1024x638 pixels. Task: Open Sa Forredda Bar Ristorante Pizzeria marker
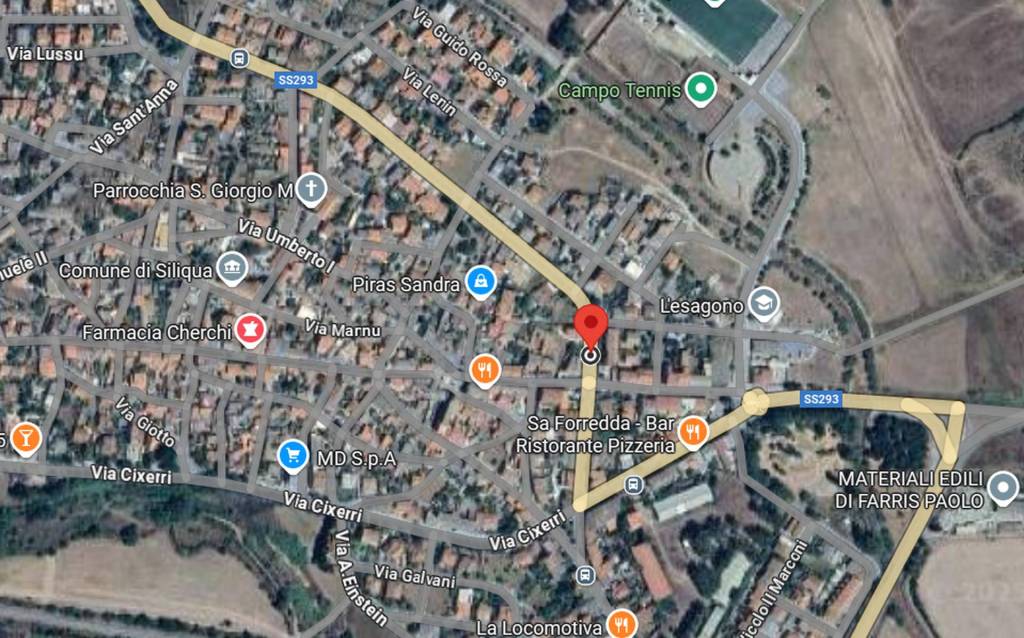[x=691, y=432]
